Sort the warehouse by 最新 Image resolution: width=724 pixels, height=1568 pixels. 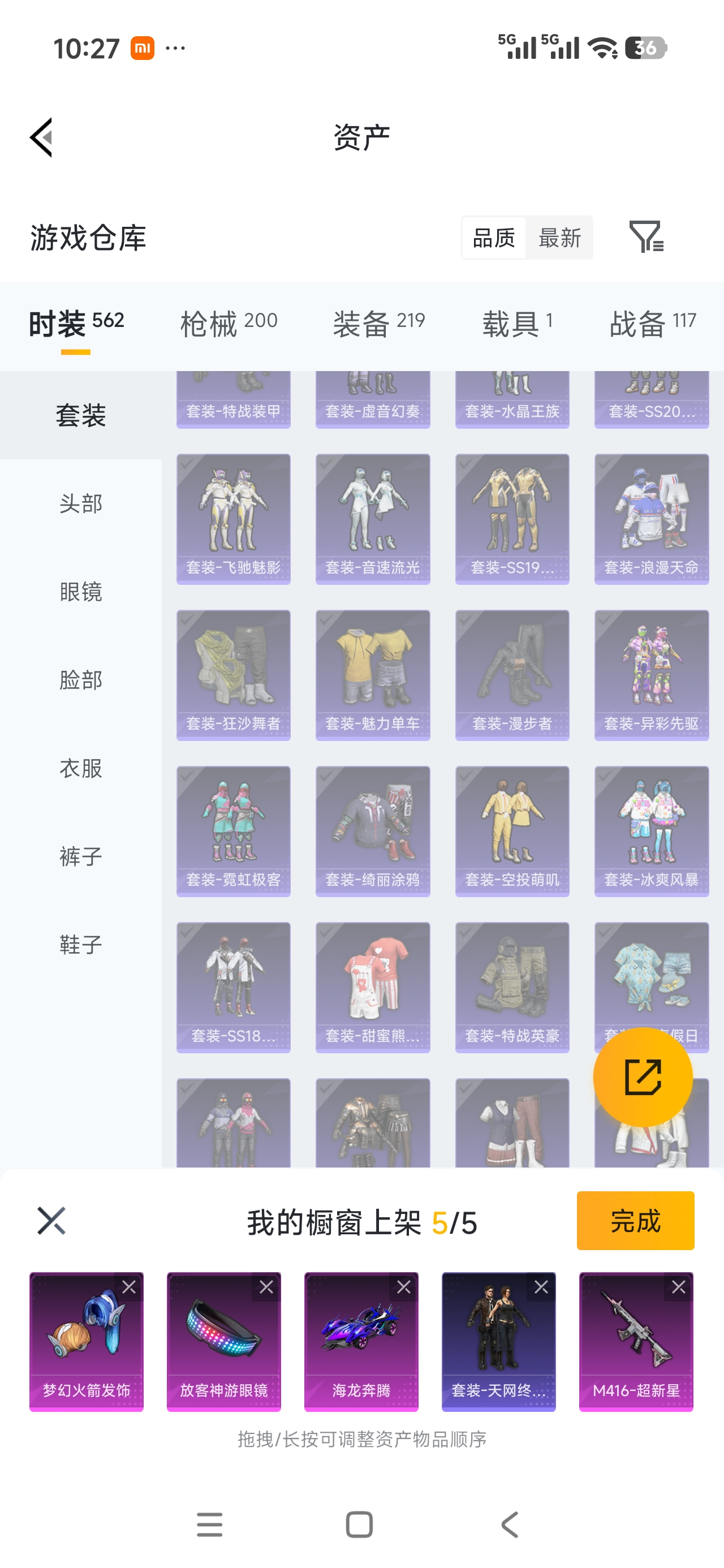(559, 238)
